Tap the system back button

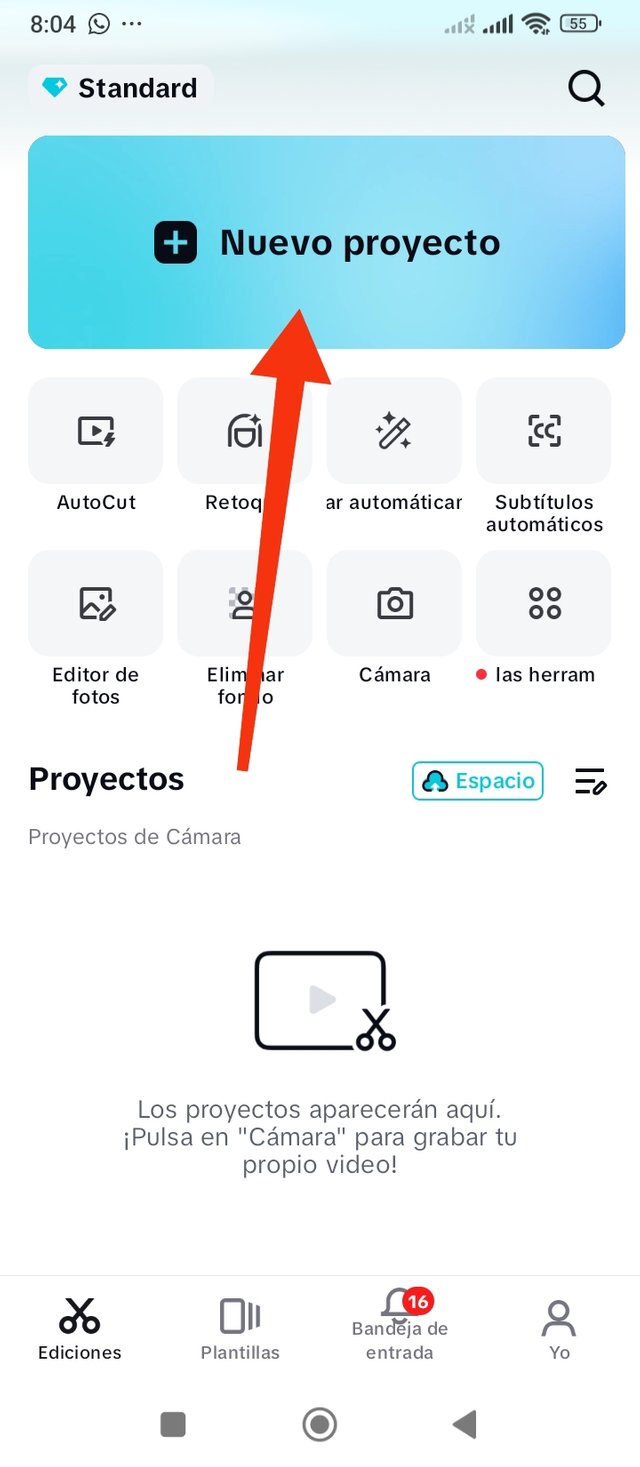[x=465, y=1424]
